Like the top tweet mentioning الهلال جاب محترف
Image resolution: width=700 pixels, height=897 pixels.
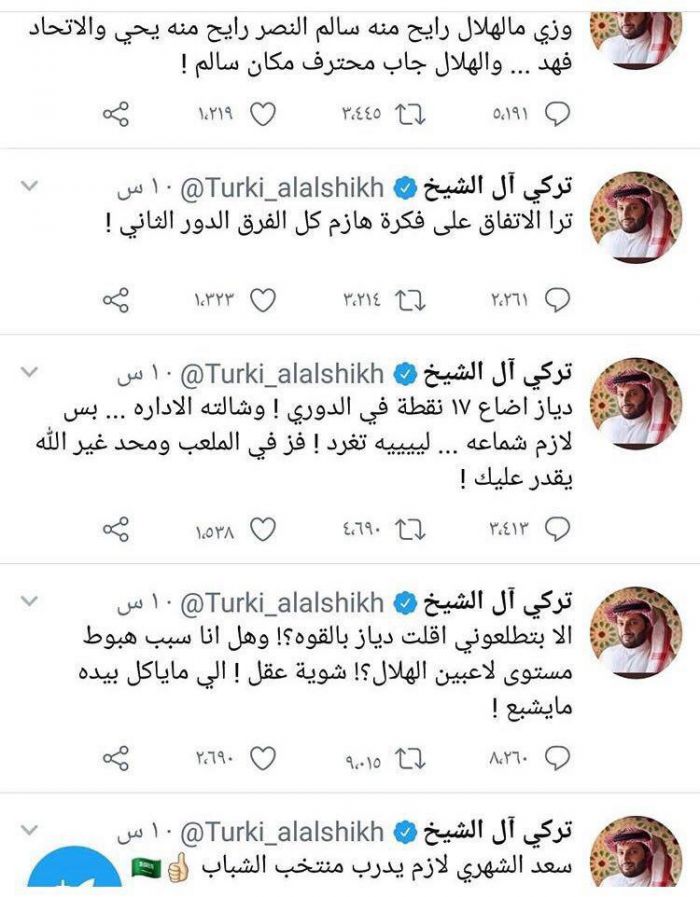tap(263, 113)
